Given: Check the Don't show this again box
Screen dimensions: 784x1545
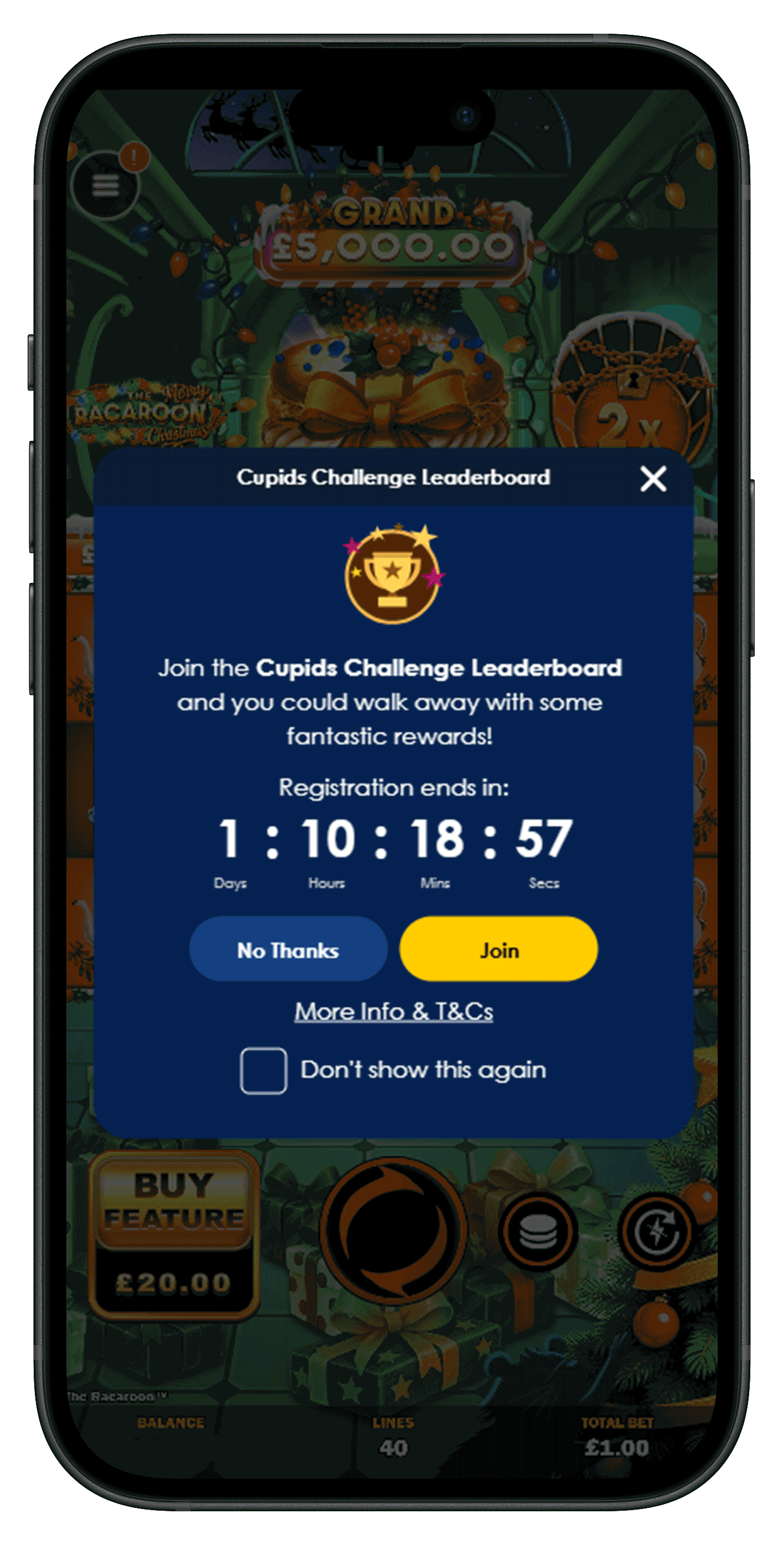Looking at the screenshot, I should click(x=264, y=1070).
